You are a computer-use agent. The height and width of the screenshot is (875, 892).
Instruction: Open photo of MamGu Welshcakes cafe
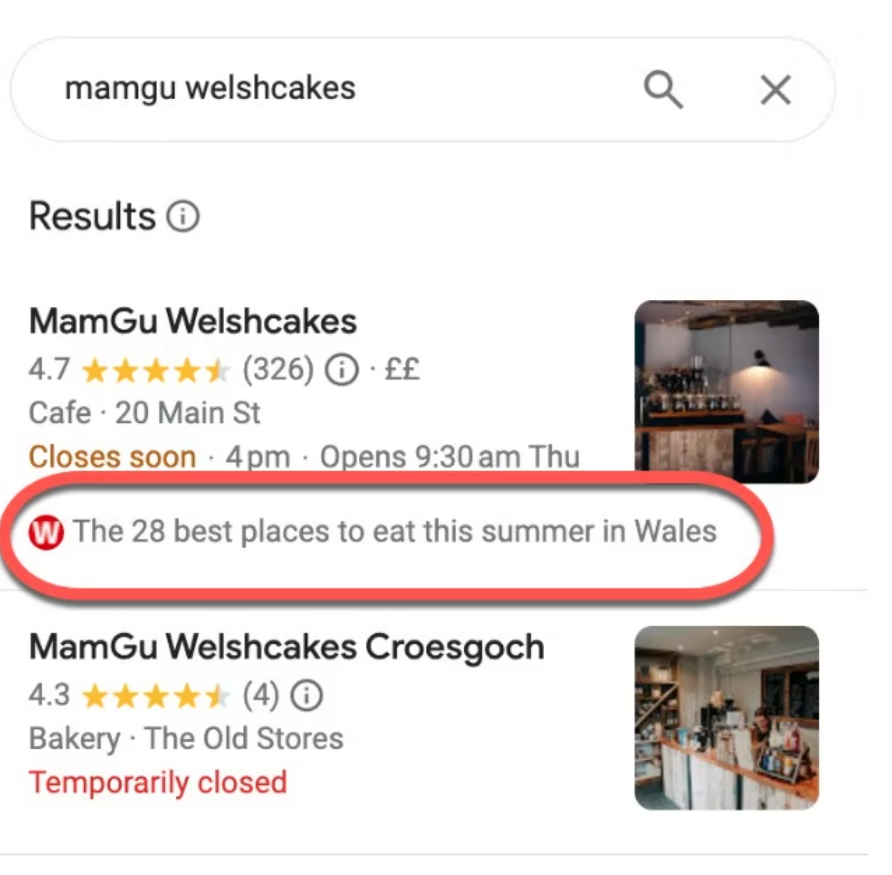726,392
